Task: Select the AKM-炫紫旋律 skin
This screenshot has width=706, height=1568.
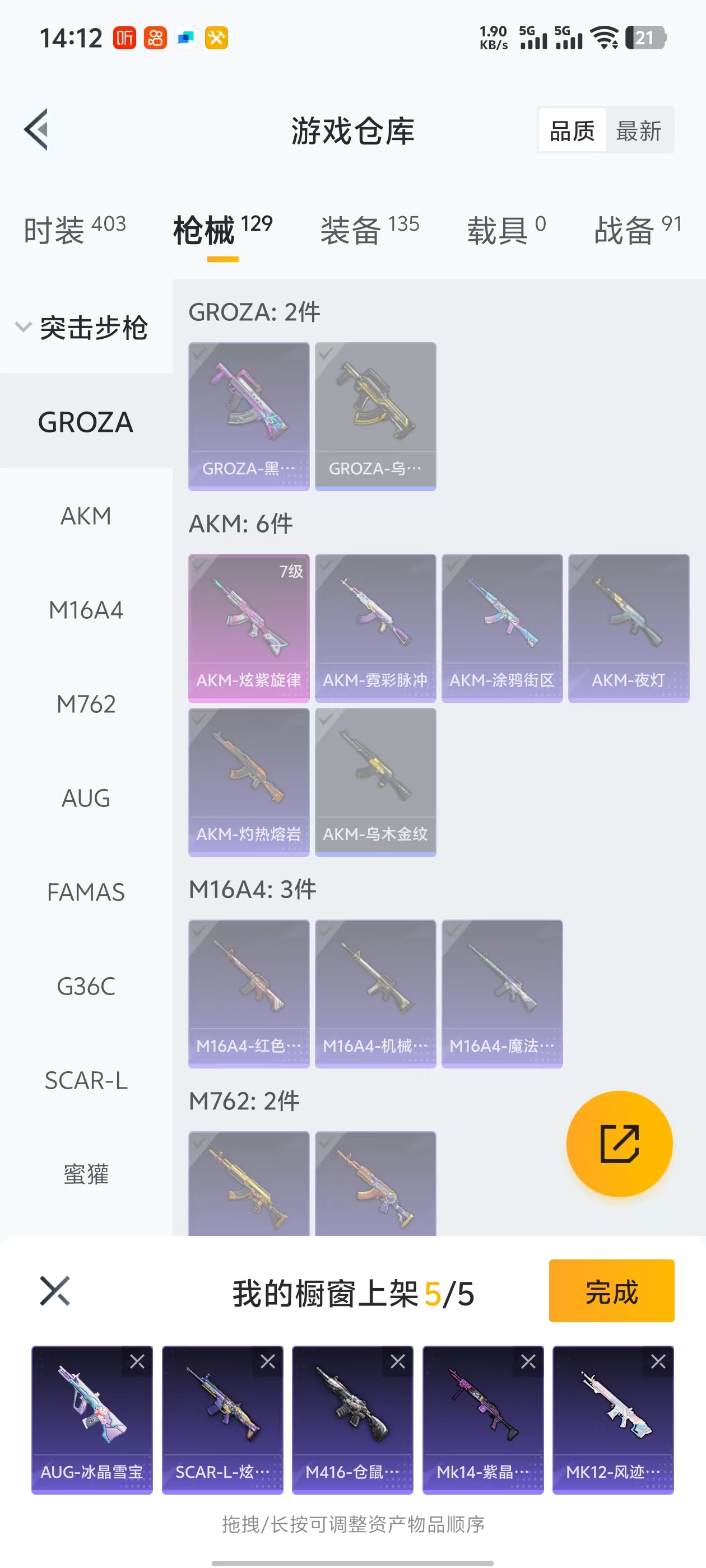Action: pyautogui.click(x=249, y=628)
